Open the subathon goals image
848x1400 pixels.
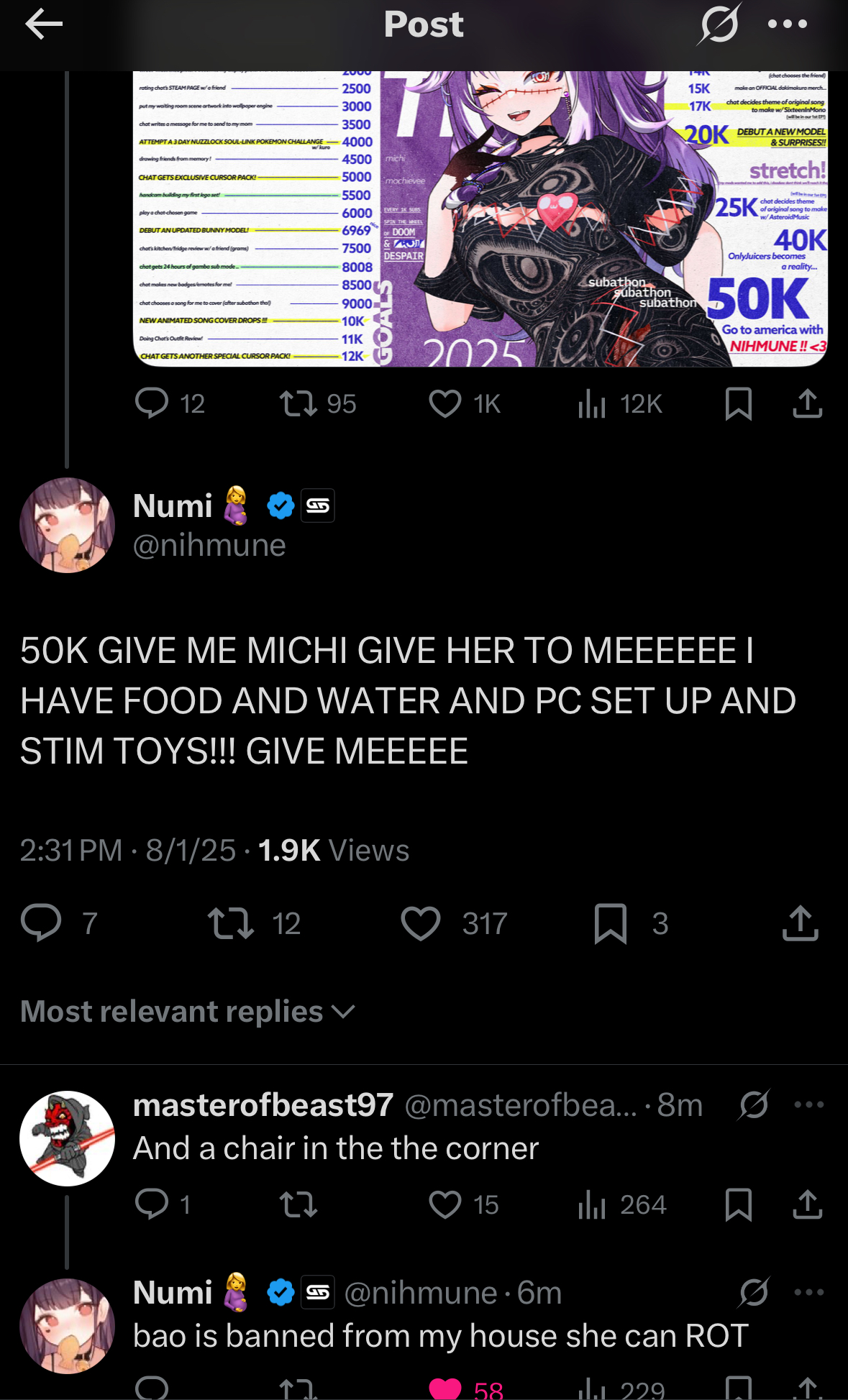click(x=480, y=219)
